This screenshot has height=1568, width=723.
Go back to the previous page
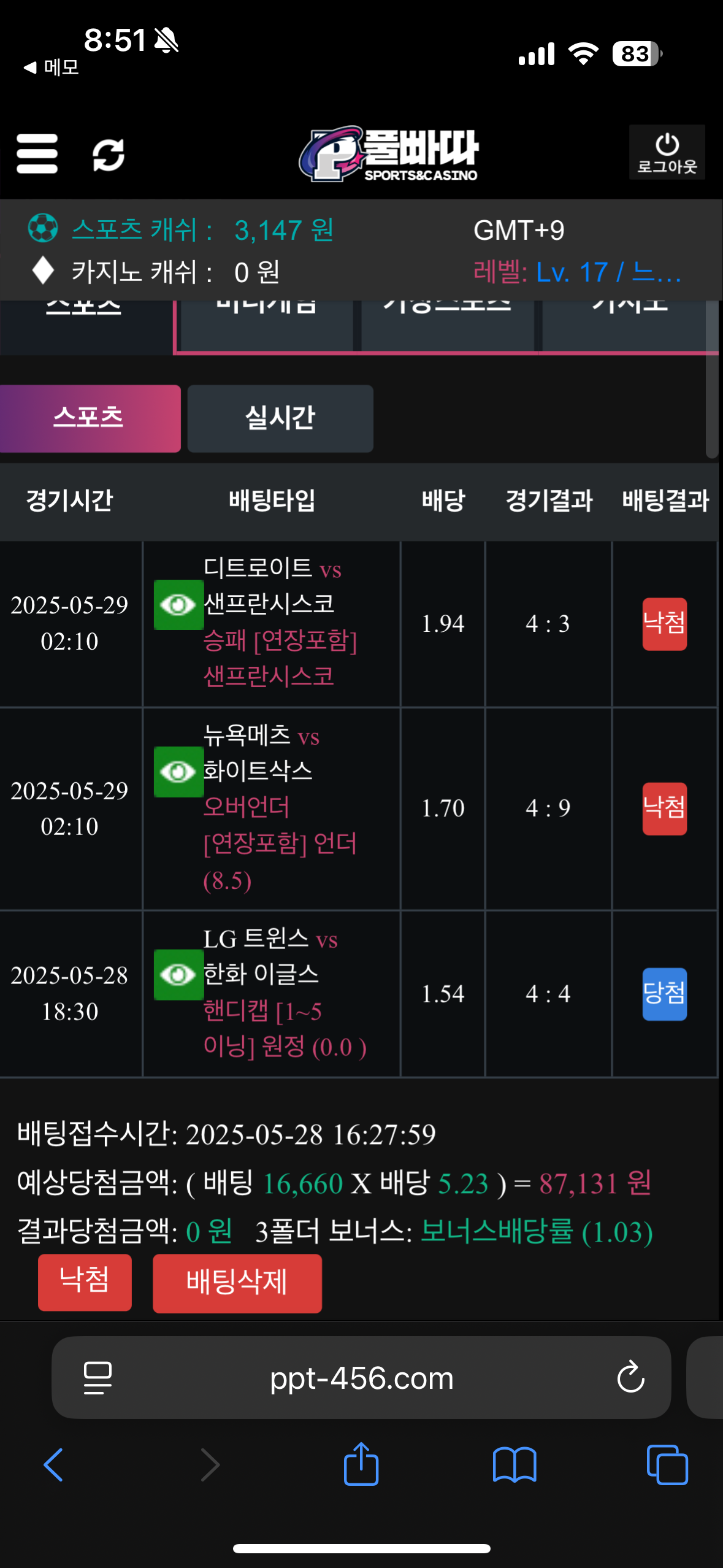(53, 1465)
